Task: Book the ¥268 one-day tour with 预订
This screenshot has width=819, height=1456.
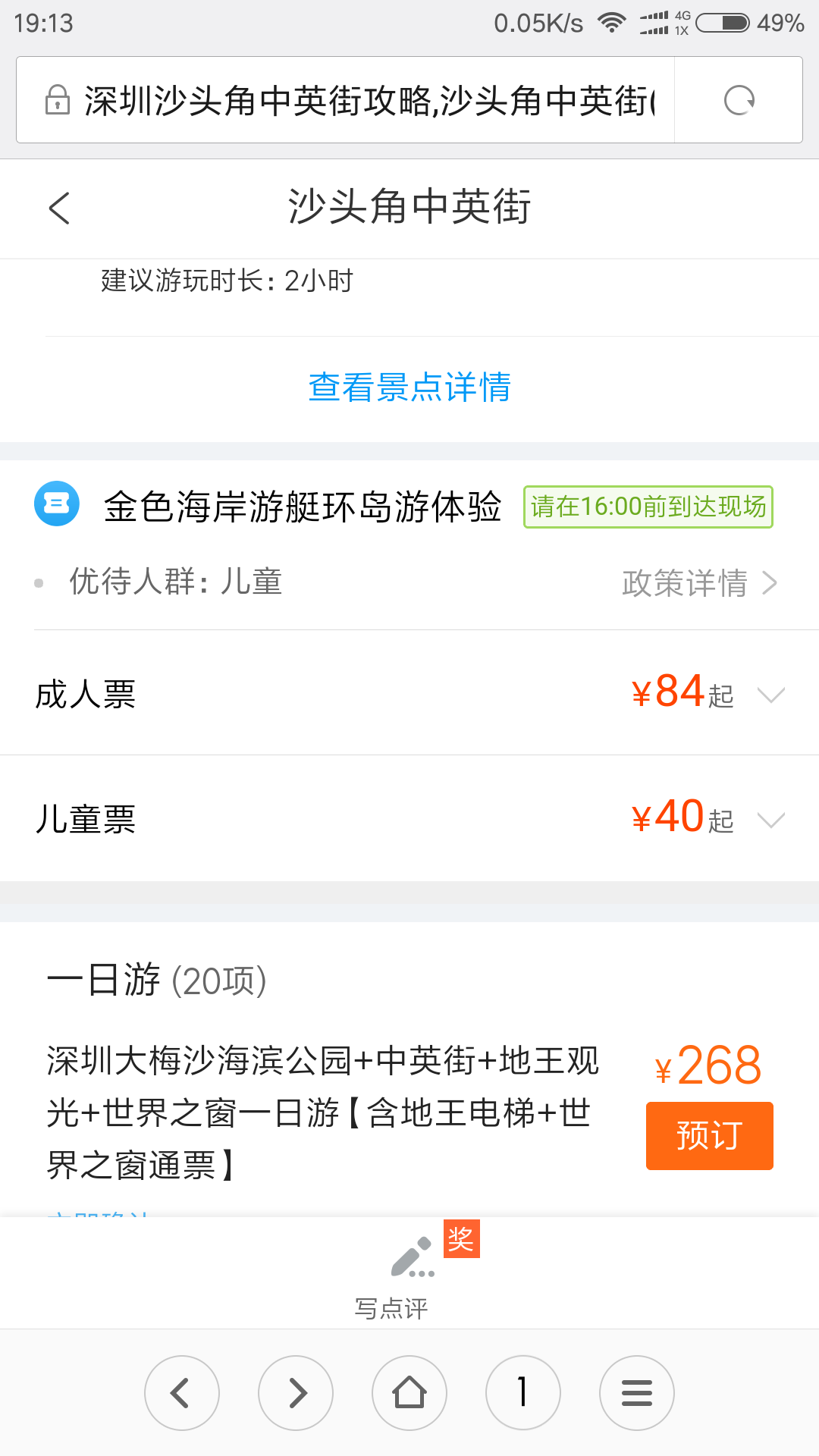Action: [x=709, y=1135]
